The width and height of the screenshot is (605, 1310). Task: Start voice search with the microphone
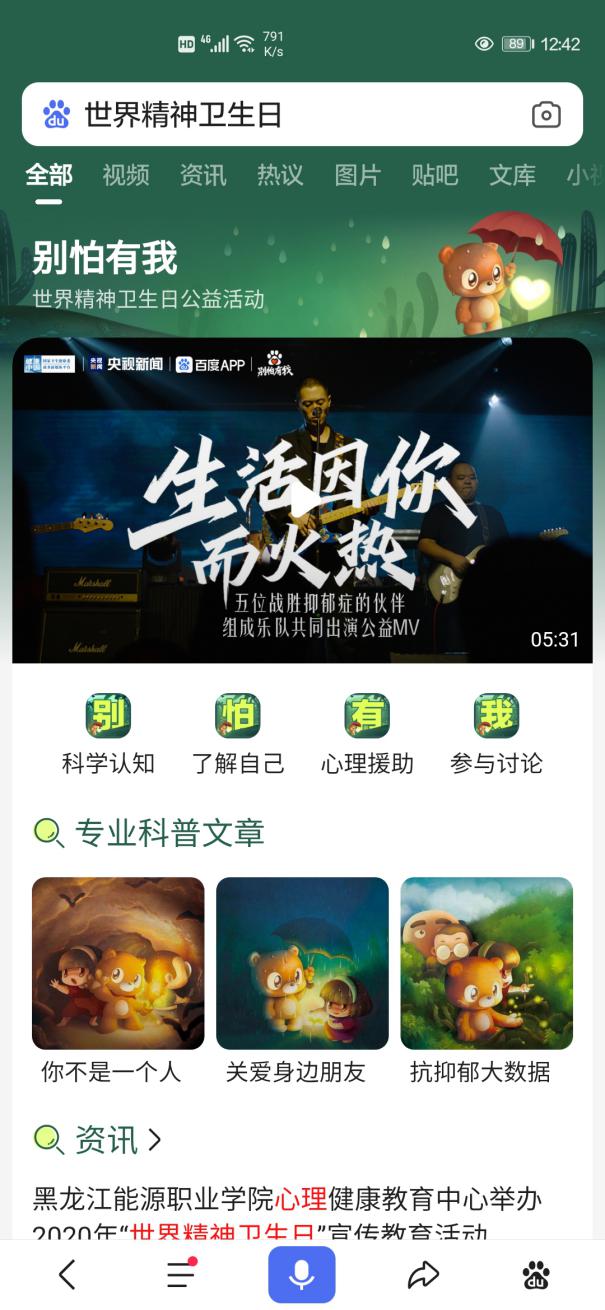click(302, 1274)
